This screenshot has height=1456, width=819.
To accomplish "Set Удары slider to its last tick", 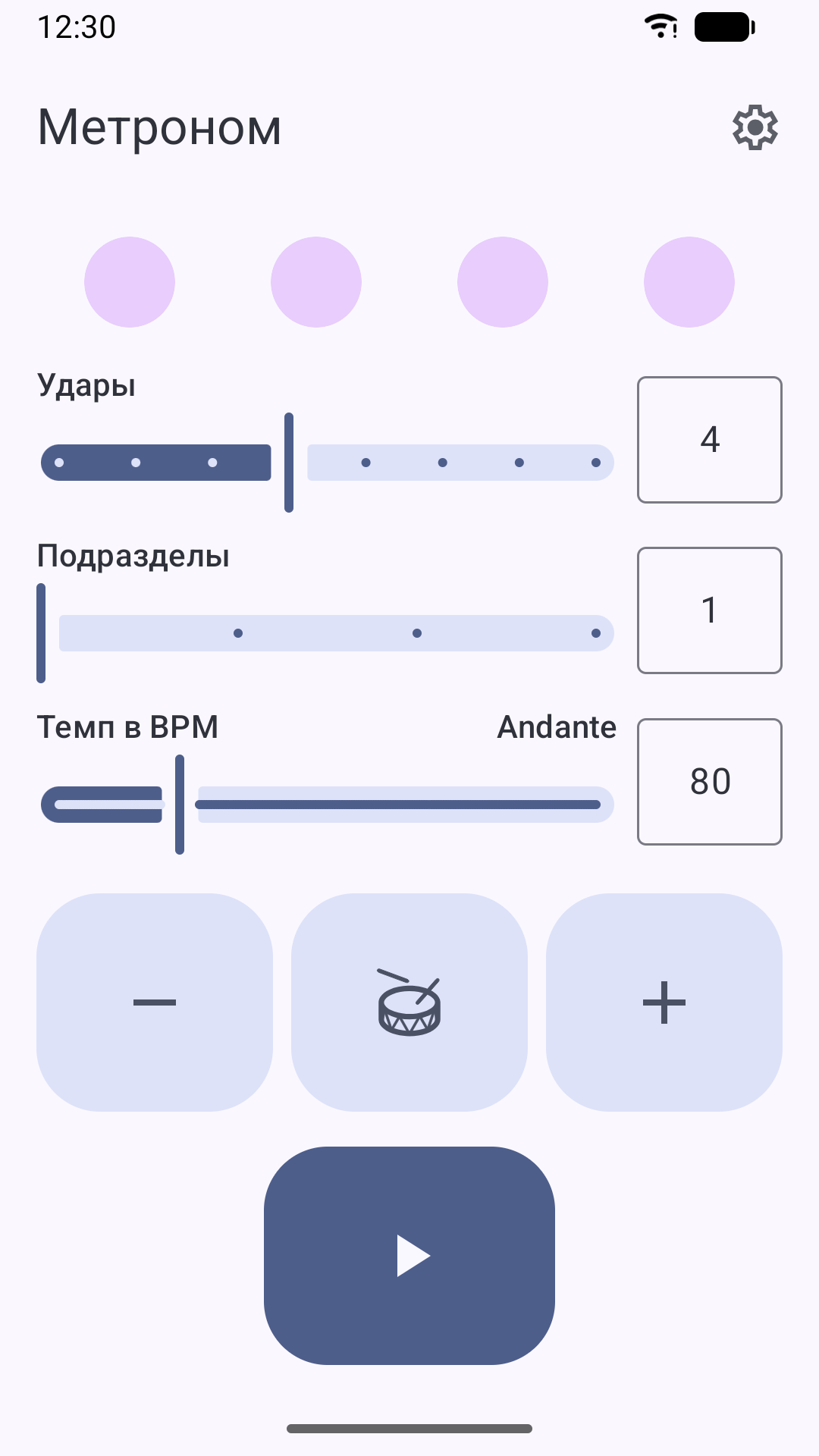I will [596, 463].
